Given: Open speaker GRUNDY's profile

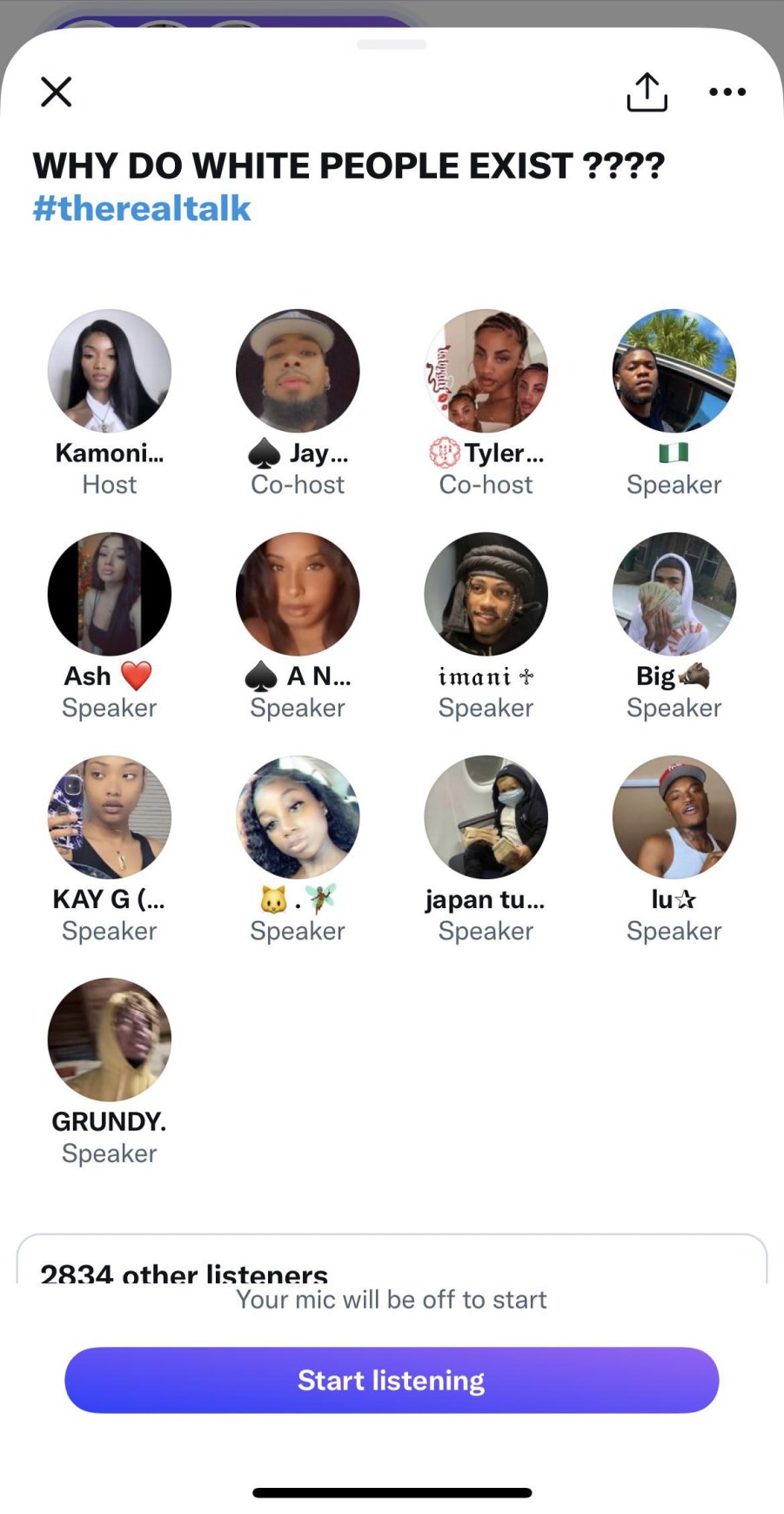Looking at the screenshot, I should tap(110, 1040).
